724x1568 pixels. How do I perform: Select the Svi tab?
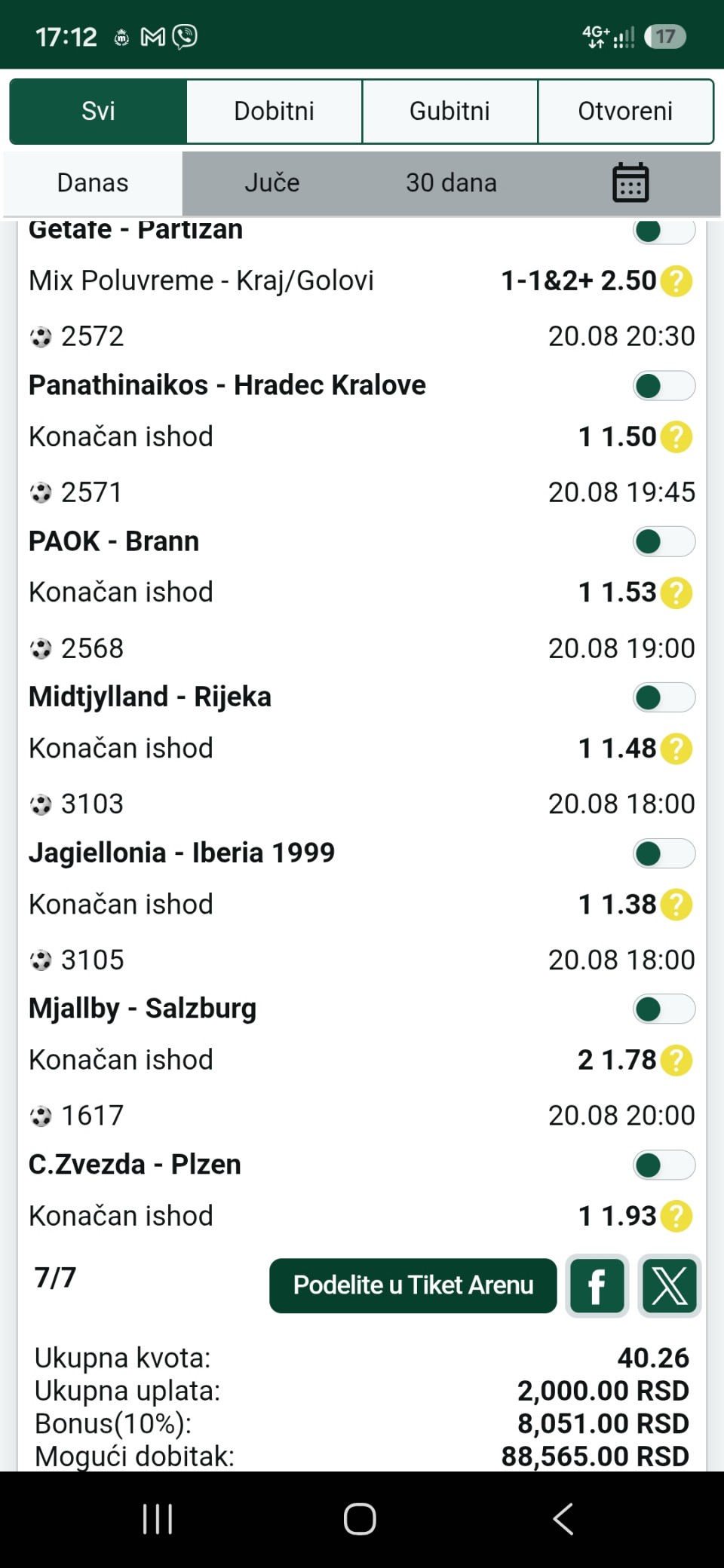[98, 112]
